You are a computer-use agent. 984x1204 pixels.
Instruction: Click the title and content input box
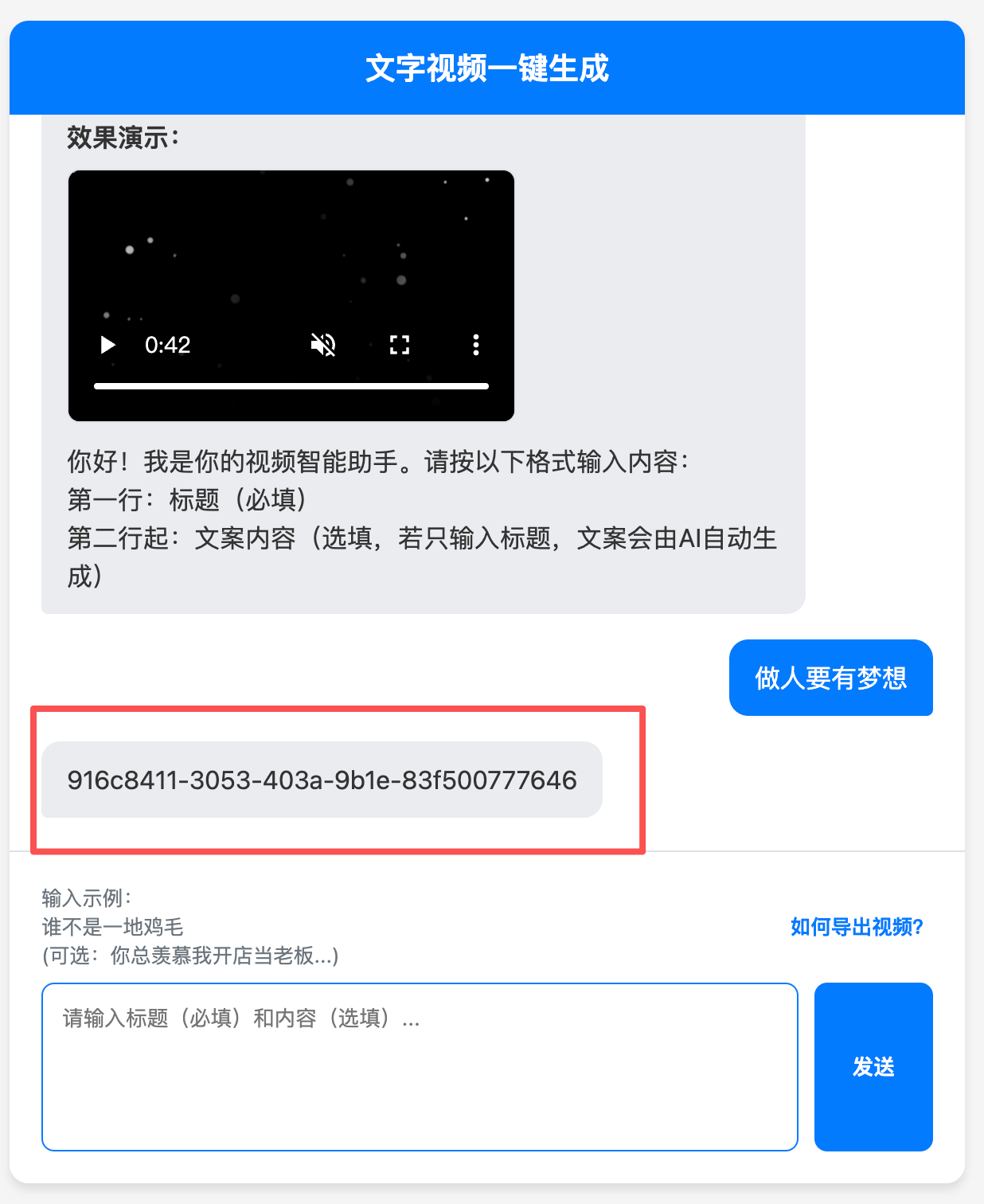tap(420, 1066)
